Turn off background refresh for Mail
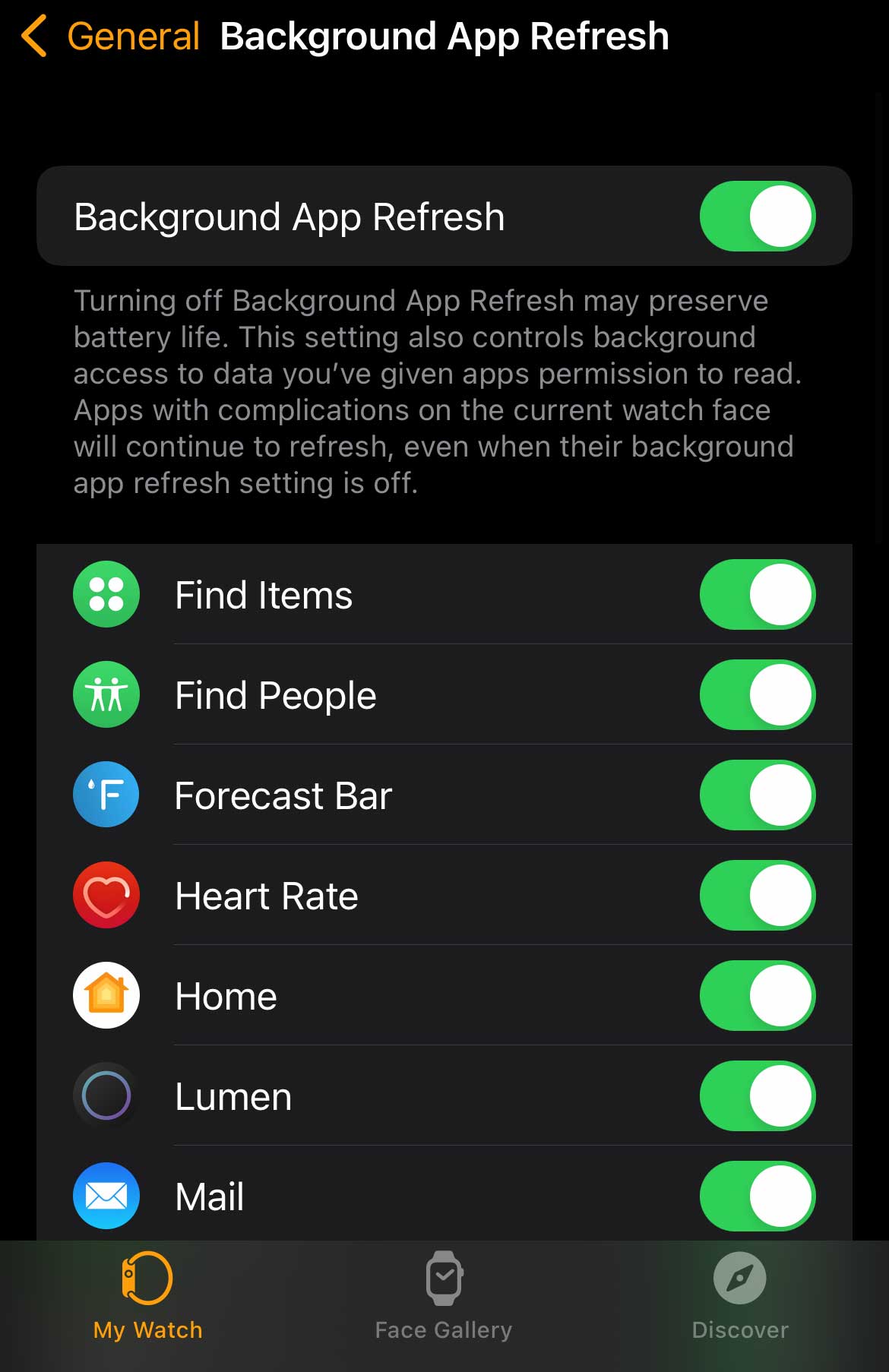 [757, 1195]
